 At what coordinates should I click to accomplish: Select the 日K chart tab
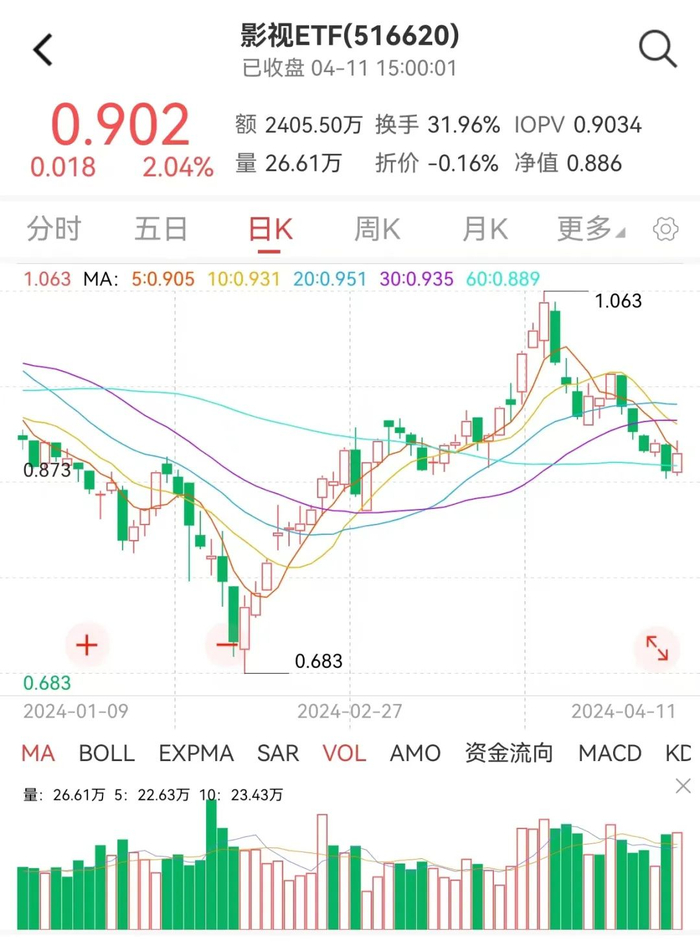pos(270,229)
